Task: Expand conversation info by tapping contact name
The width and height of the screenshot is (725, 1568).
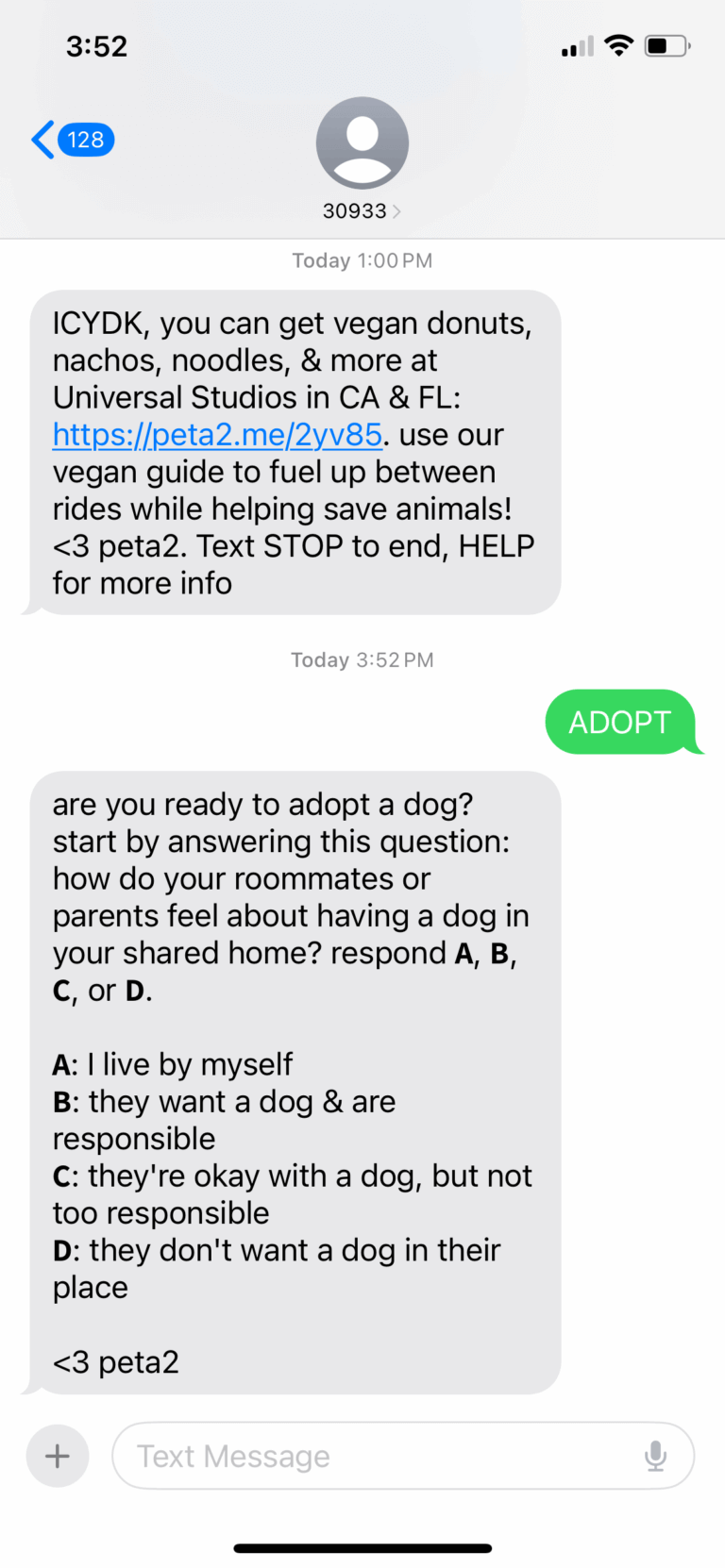Action: pyautogui.click(x=357, y=211)
